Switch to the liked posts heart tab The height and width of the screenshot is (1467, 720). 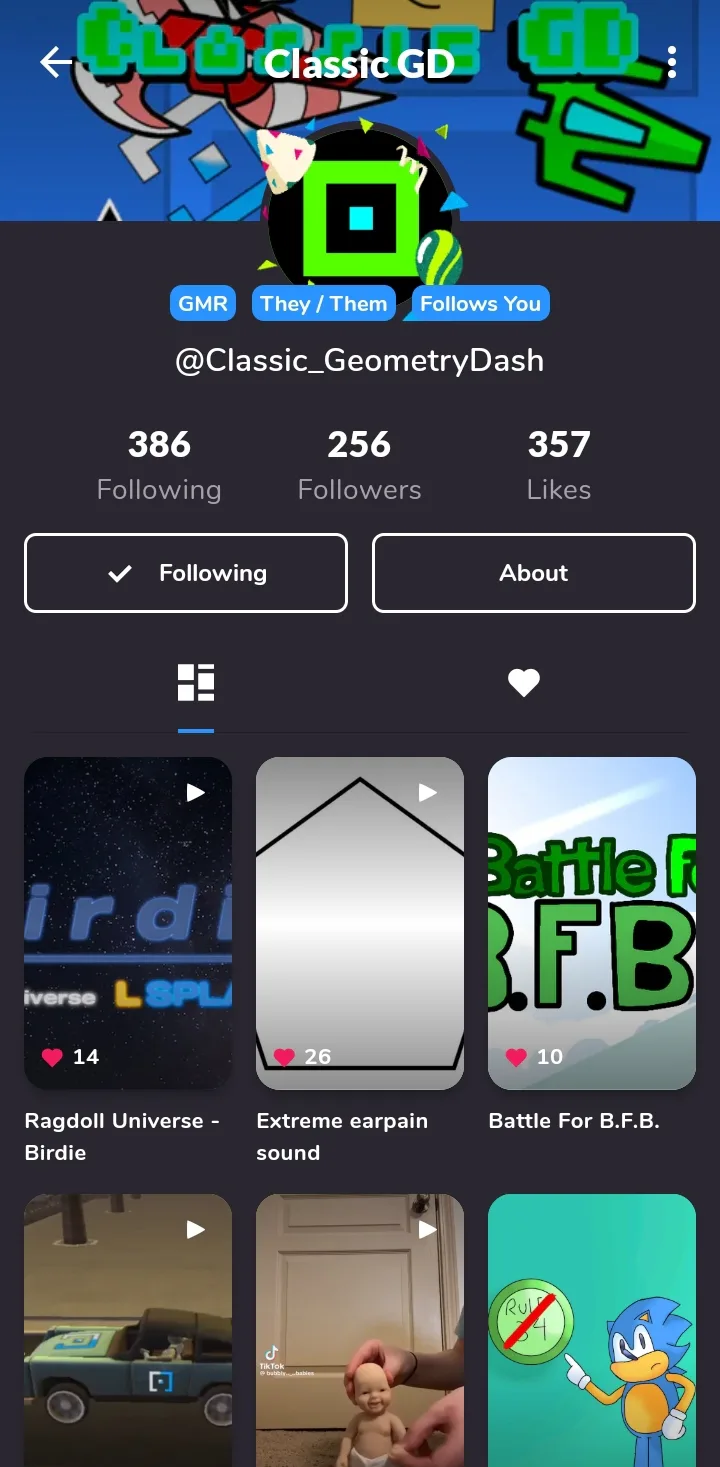click(524, 683)
